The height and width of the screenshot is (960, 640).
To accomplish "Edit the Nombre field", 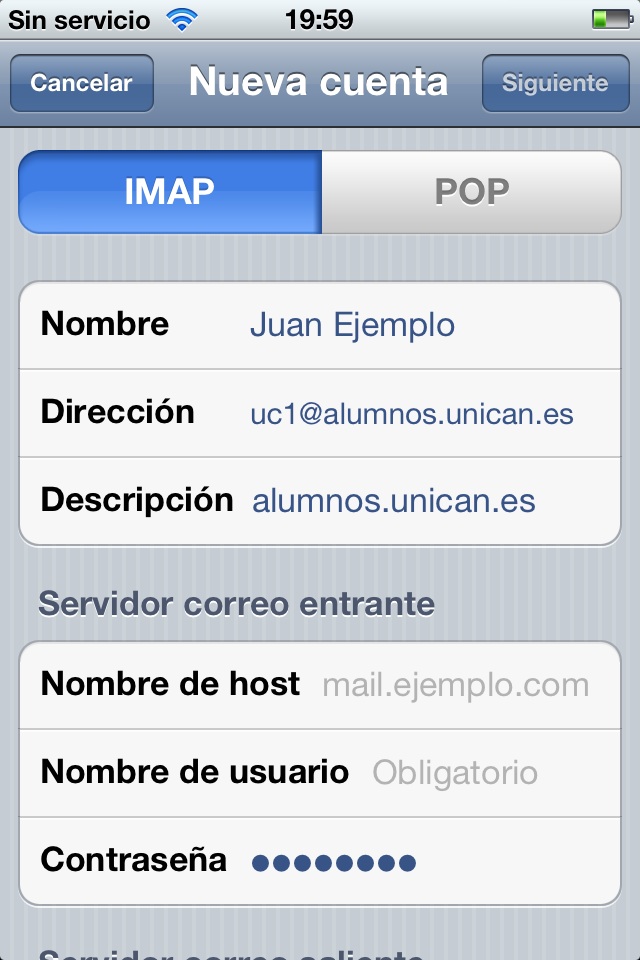I will [420, 325].
